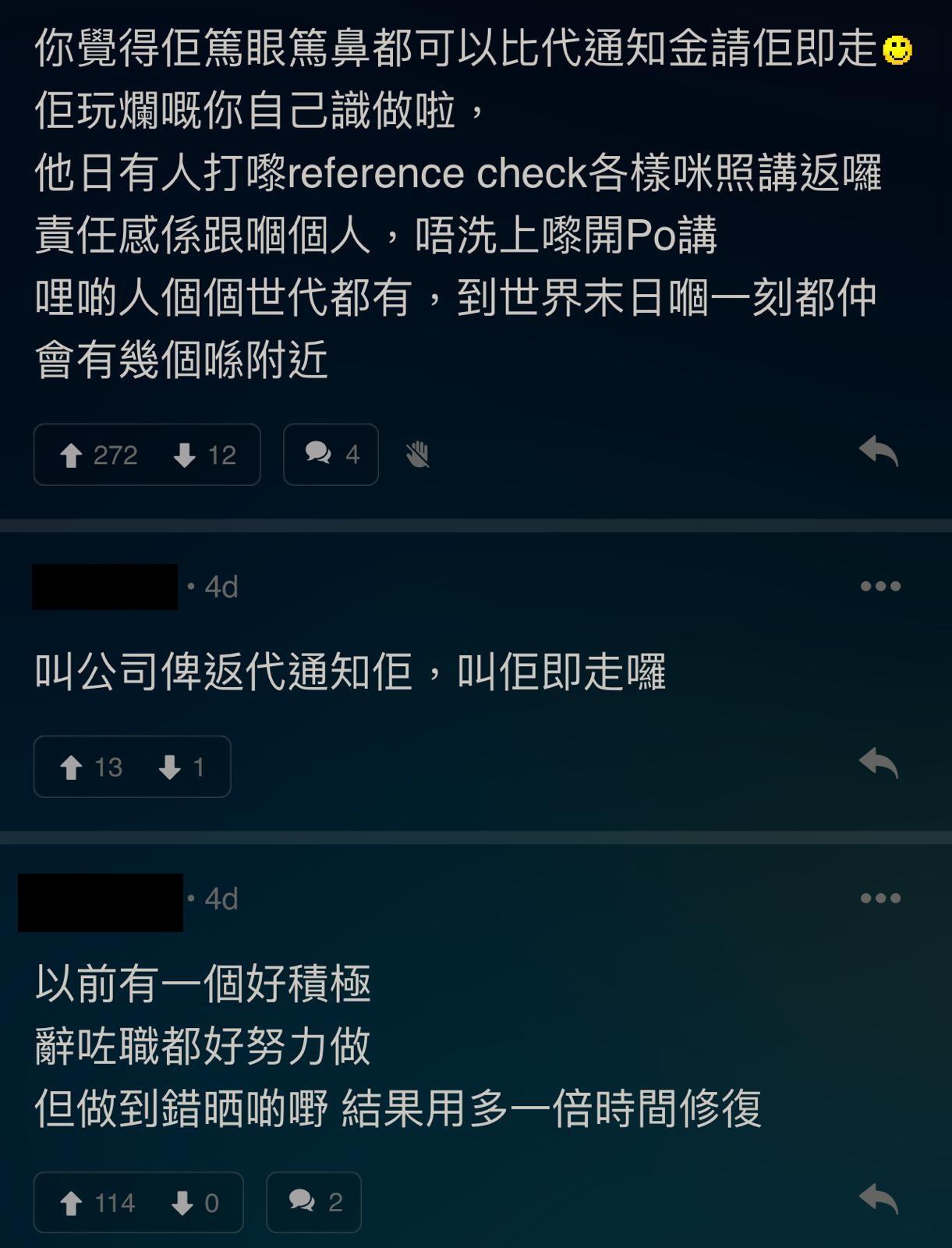952x1248 pixels.
Task: Upvote the comment with 13 upvotes
Action: pos(72,768)
